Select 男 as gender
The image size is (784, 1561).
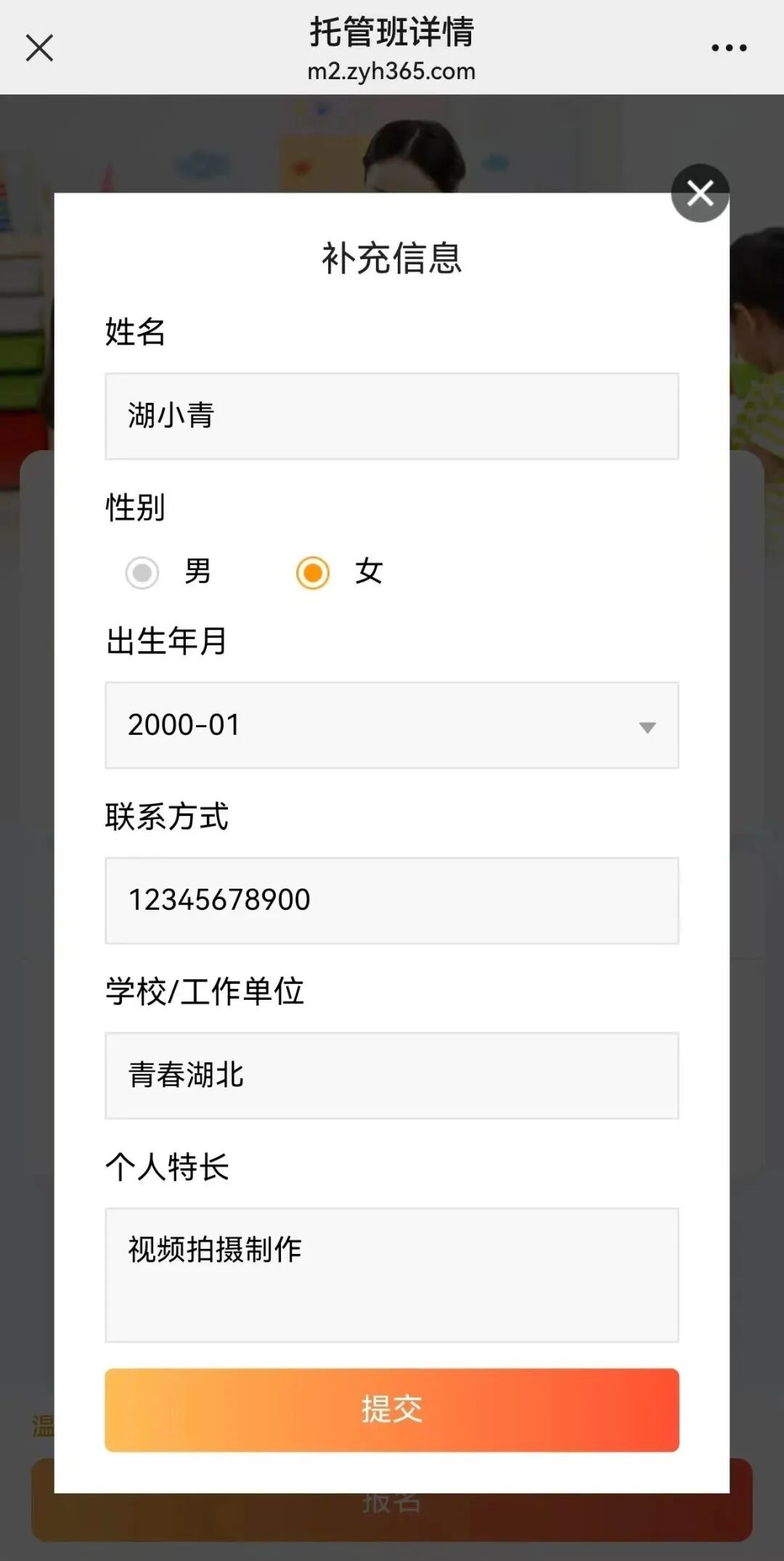[142, 572]
